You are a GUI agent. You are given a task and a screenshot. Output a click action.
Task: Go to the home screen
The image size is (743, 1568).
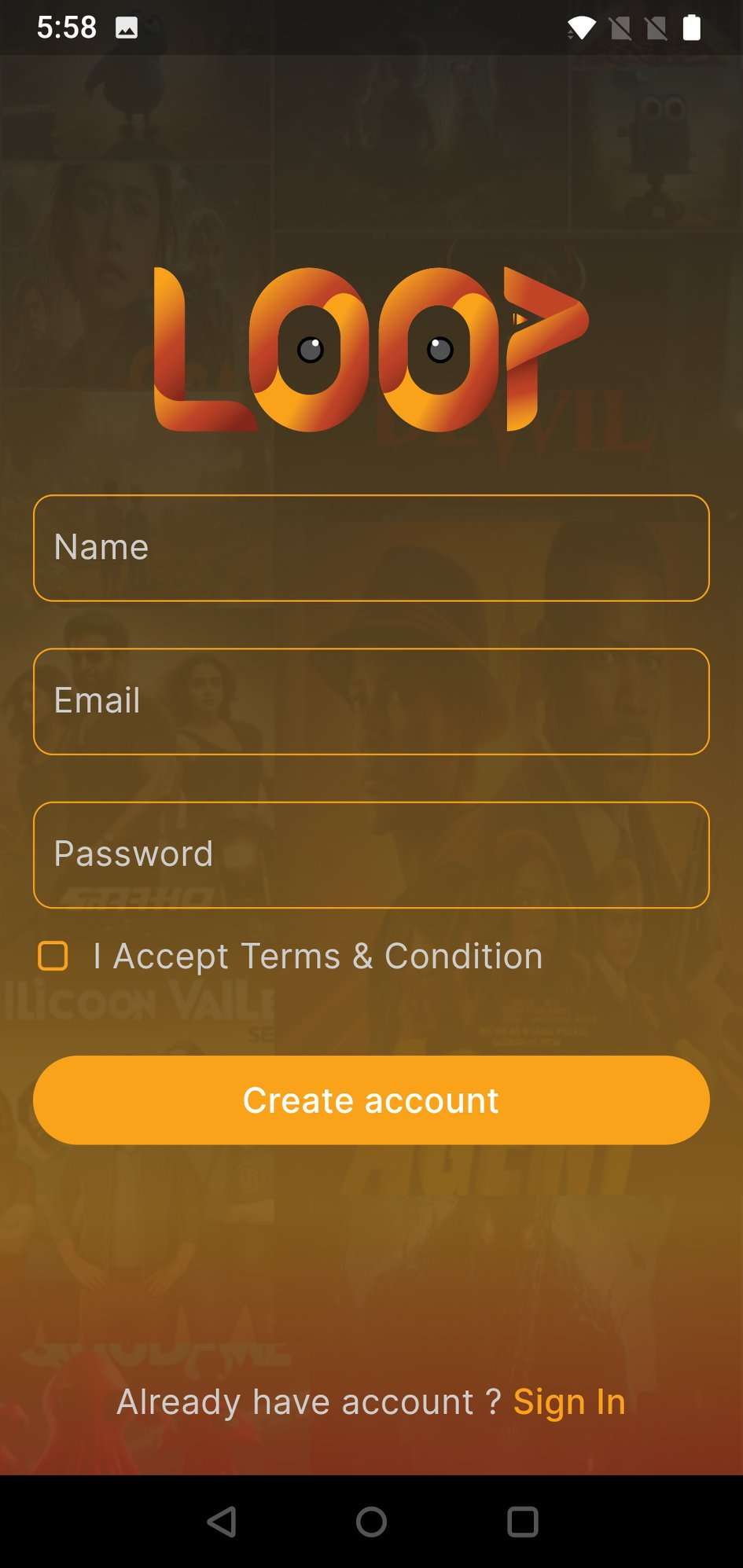[371, 1522]
